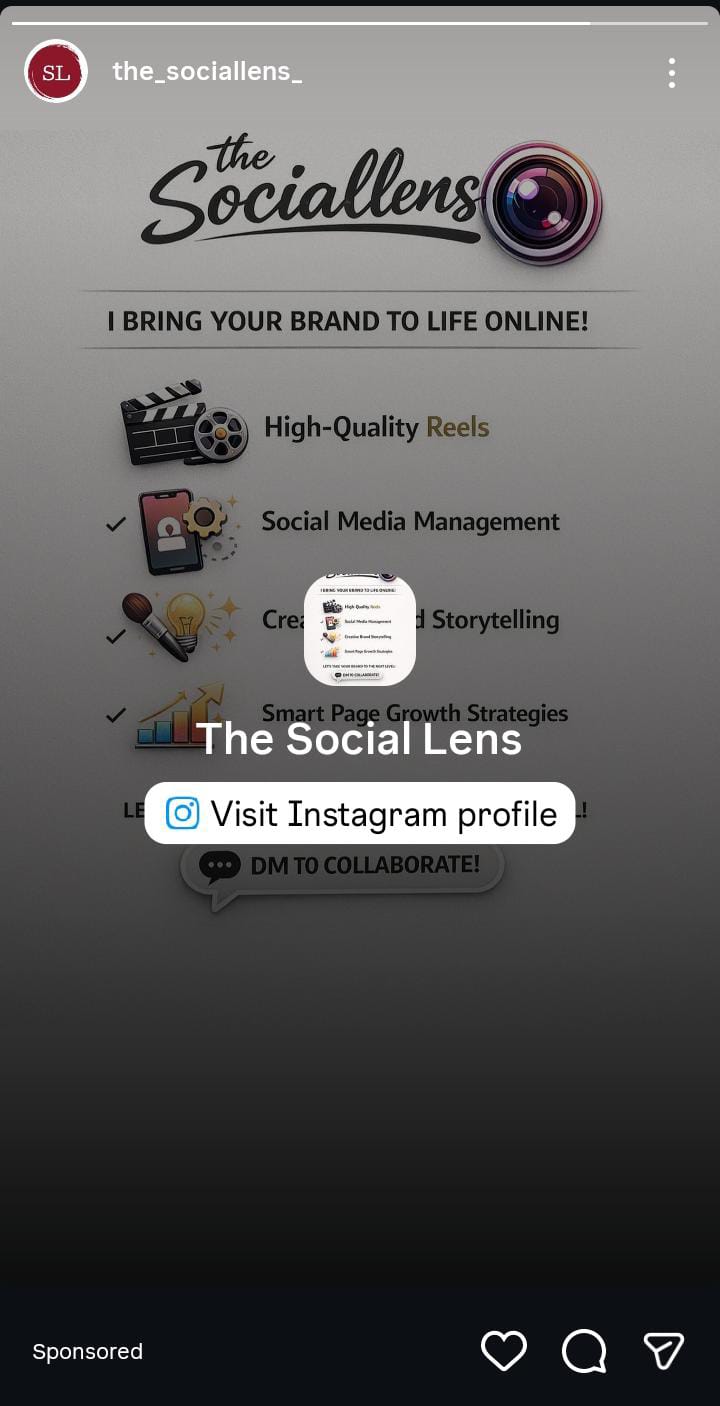This screenshot has width=720, height=1406.
Task: Open the the_sociallens_ profile picture
Action: tap(56, 72)
